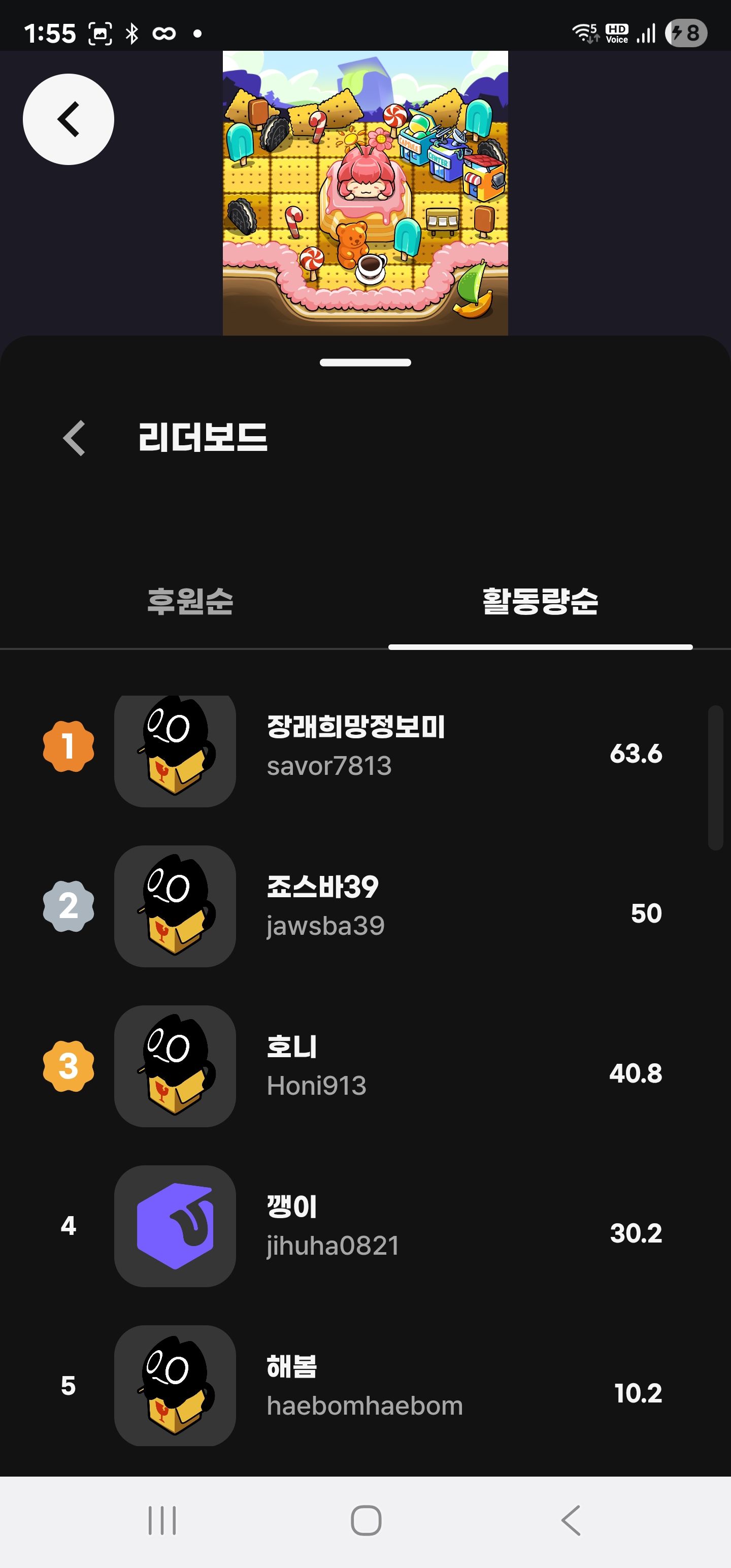Go to the system home screen
Viewport: 731px width, 1568px height.
coord(366,1520)
